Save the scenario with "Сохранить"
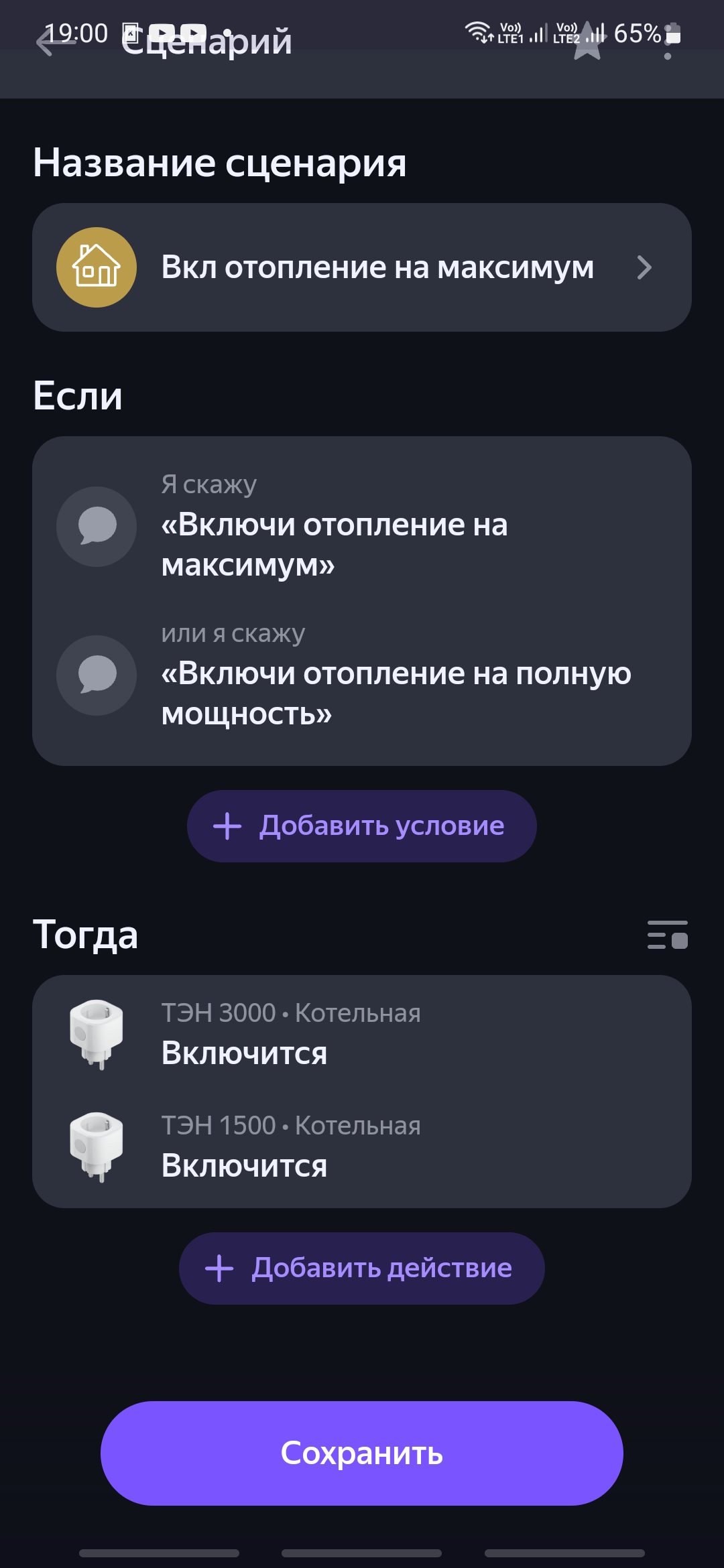This screenshot has height=1568, width=724. pyautogui.click(x=362, y=1453)
